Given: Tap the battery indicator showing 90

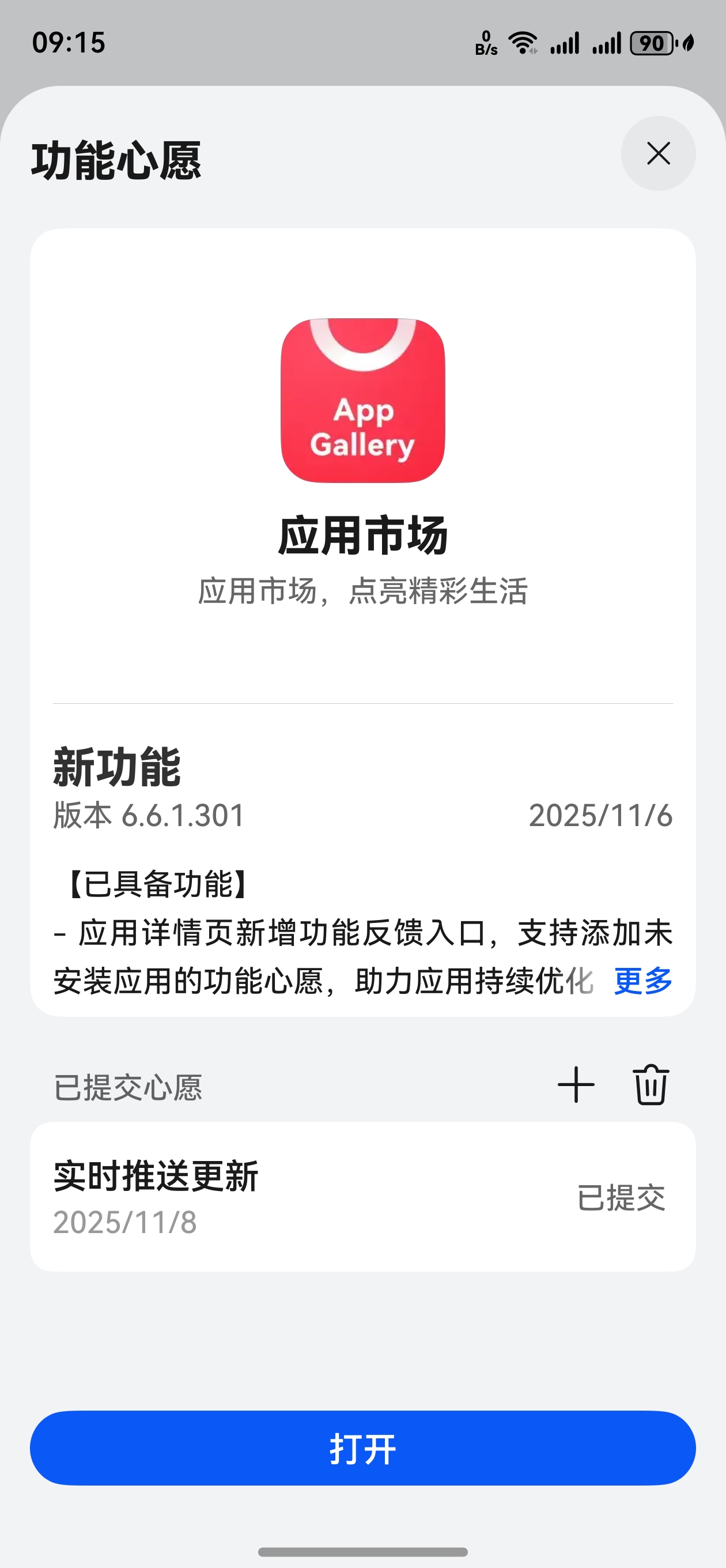Looking at the screenshot, I should click(652, 43).
